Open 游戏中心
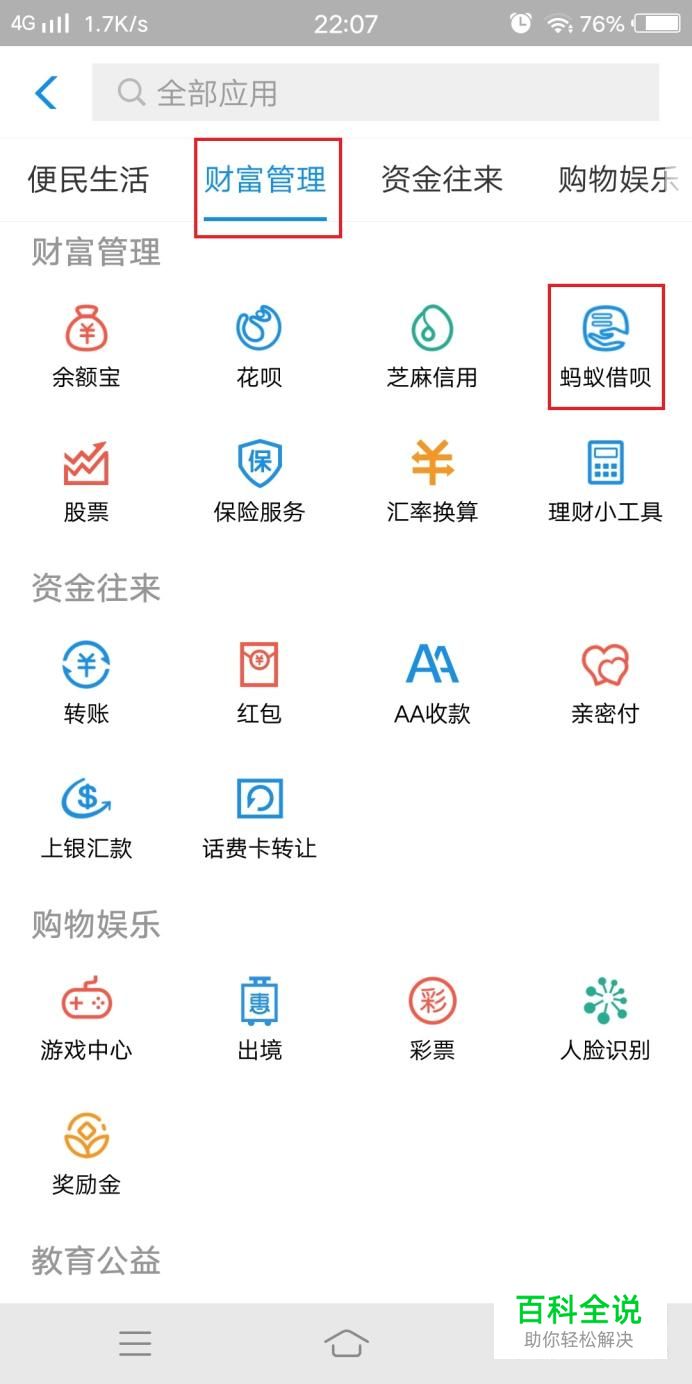Viewport: 692px width, 1384px height. click(86, 1020)
